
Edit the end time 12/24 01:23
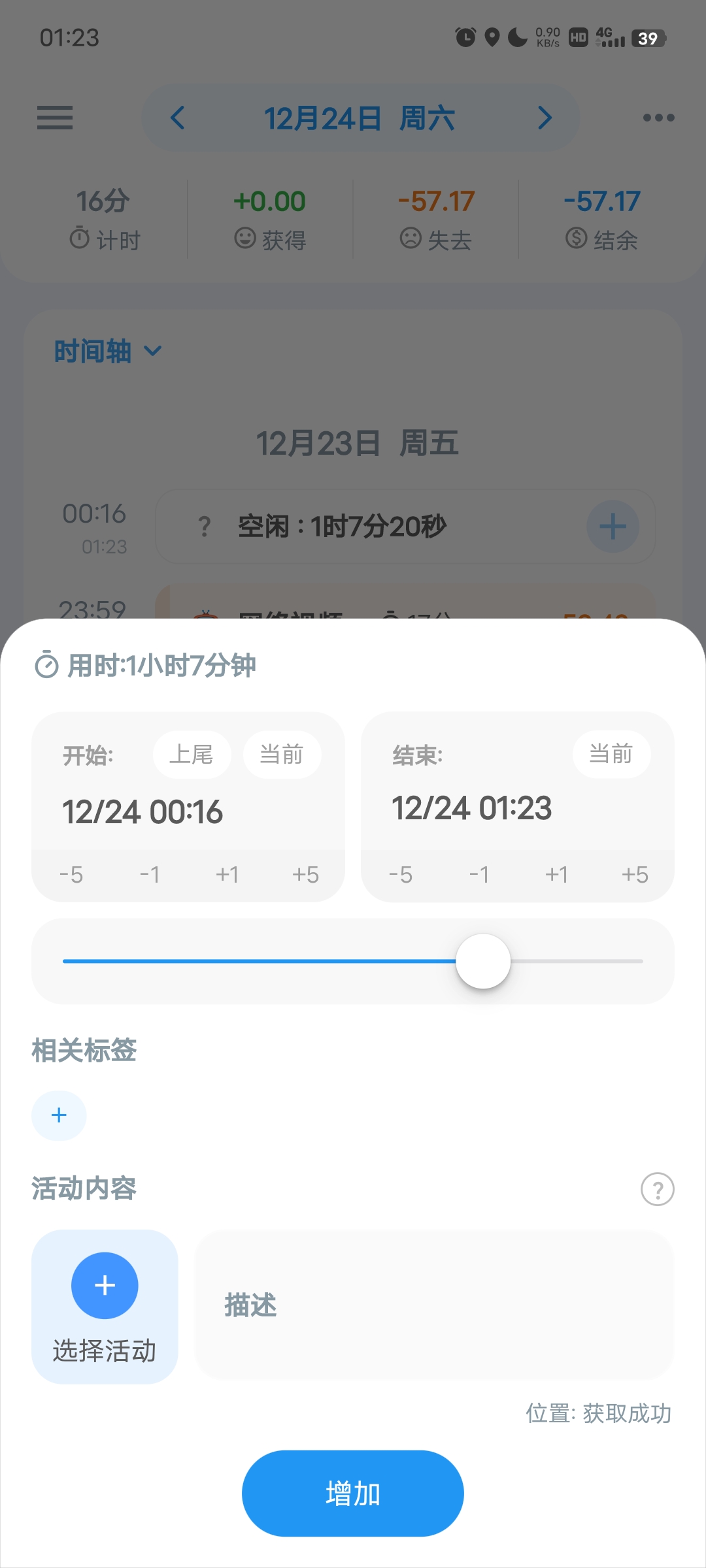[471, 809]
